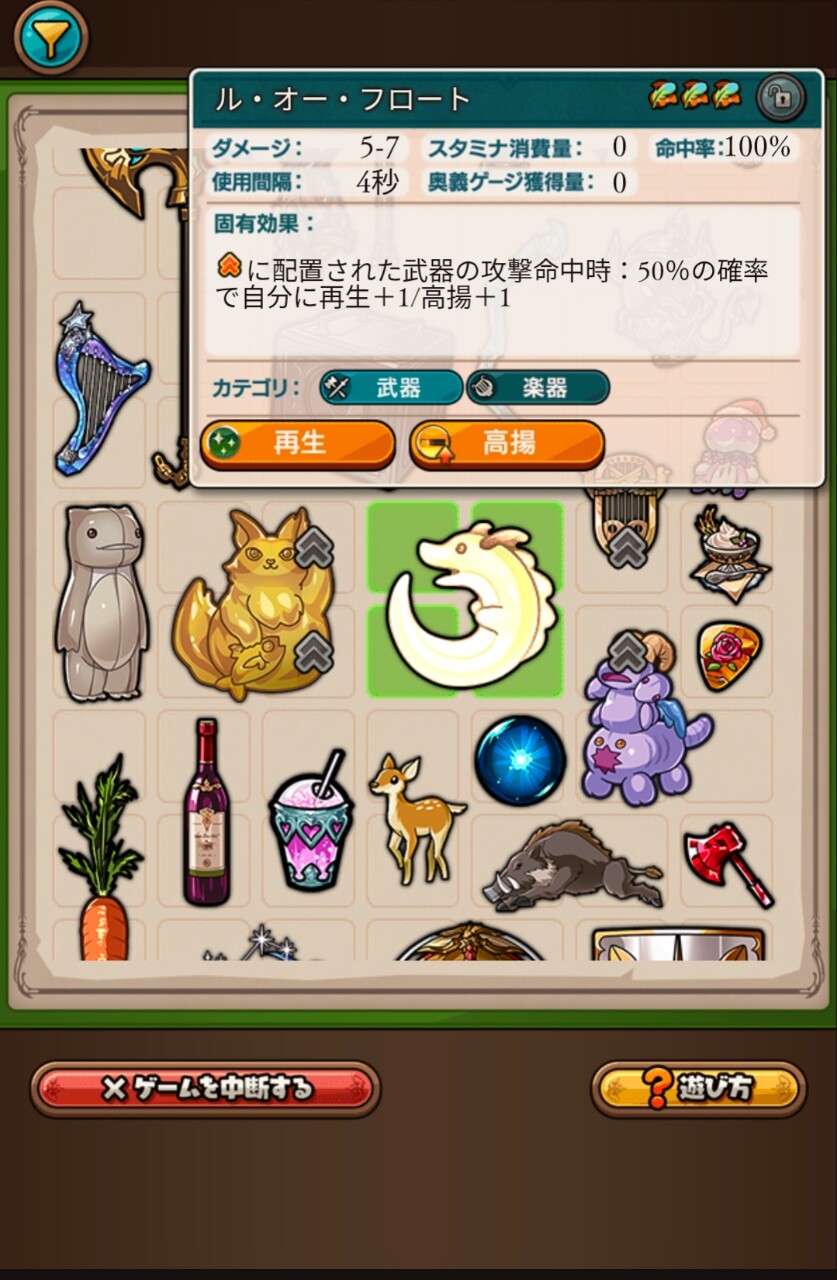Open the filter funnel icon
This screenshot has width=837, height=1280.
pos(50,38)
